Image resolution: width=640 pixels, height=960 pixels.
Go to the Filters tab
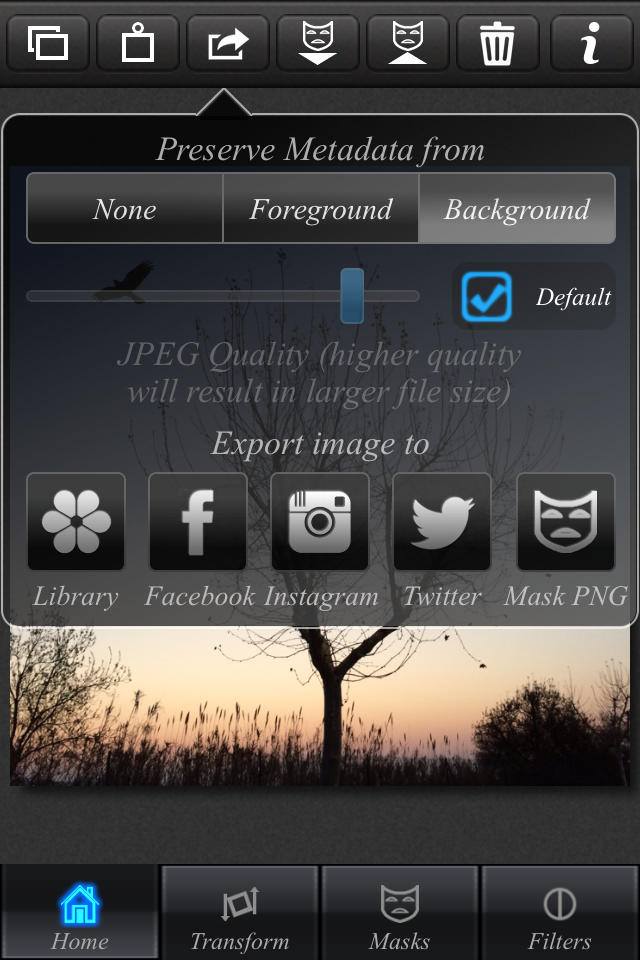point(560,912)
